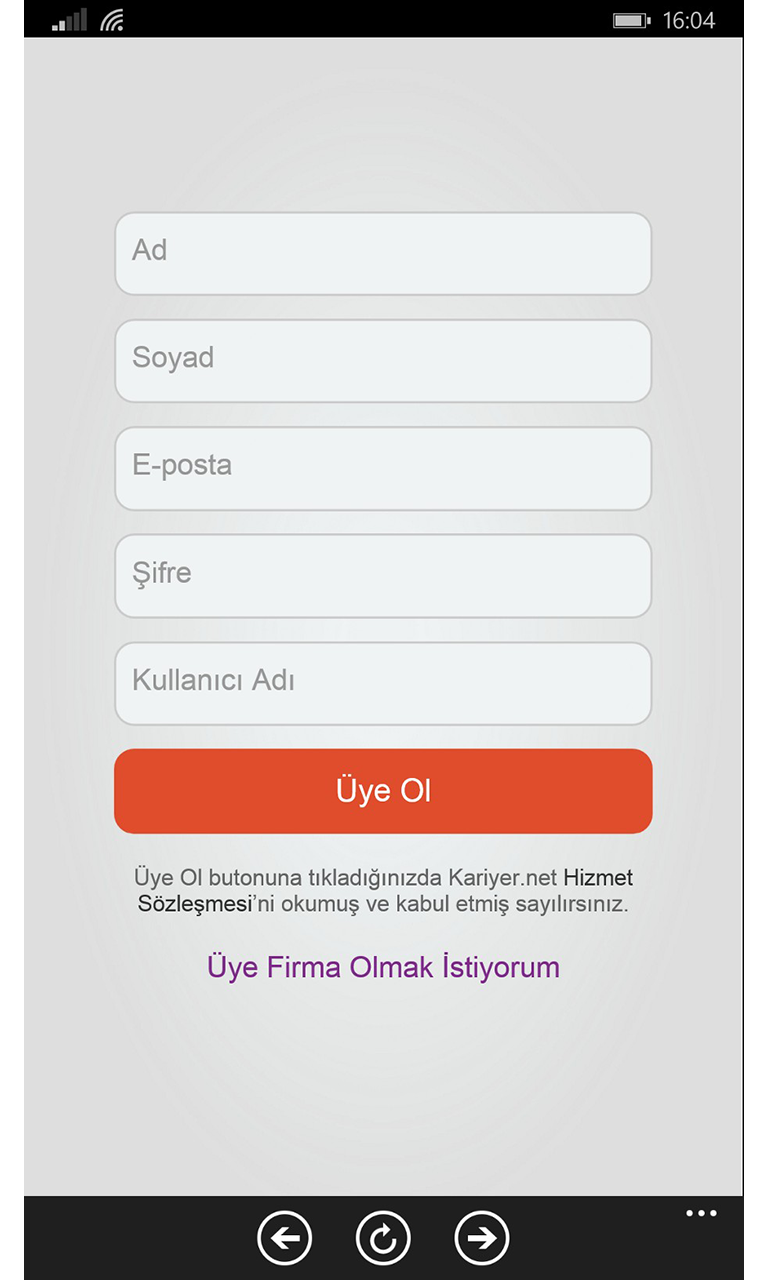Image resolution: width=768 pixels, height=1280 pixels.
Task: Tap the Üye Ol button
Action: (x=383, y=791)
